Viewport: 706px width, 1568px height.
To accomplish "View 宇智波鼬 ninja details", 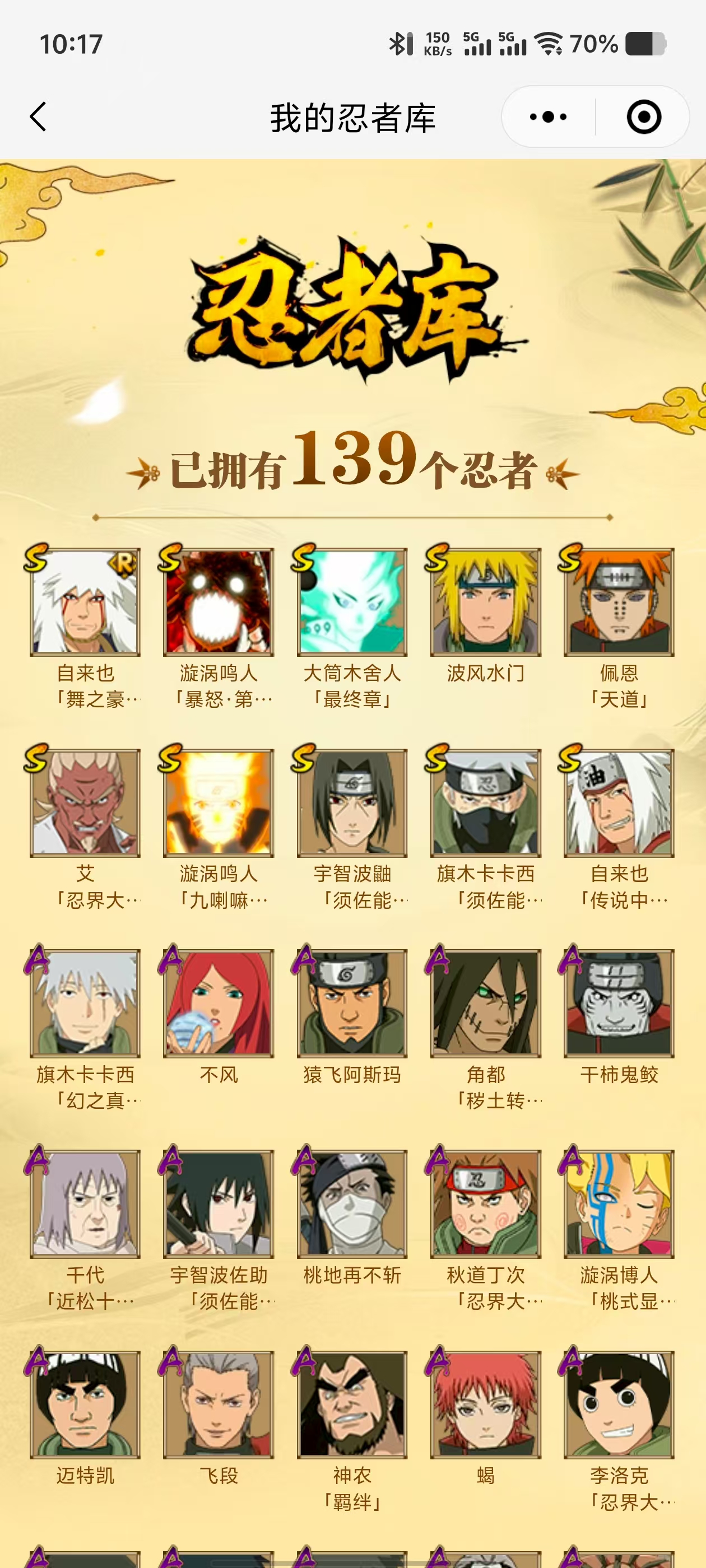I will point(352,803).
